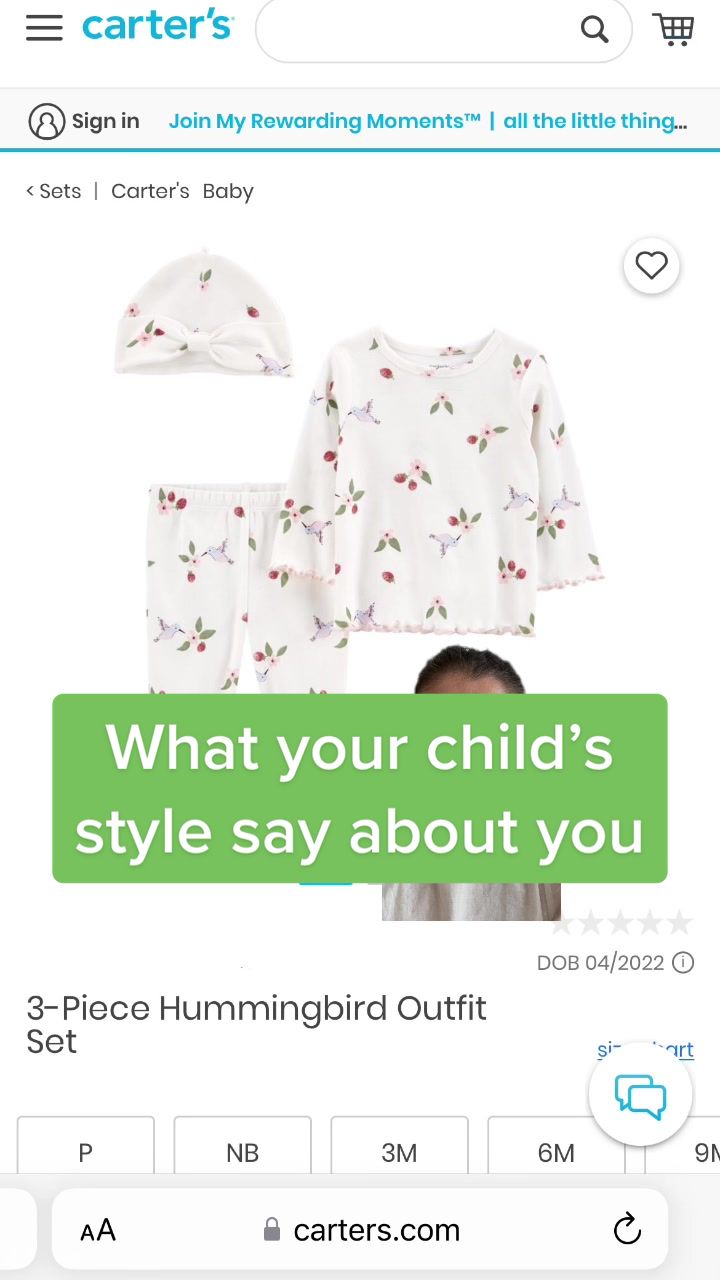Select size P

pos(86,1152)
